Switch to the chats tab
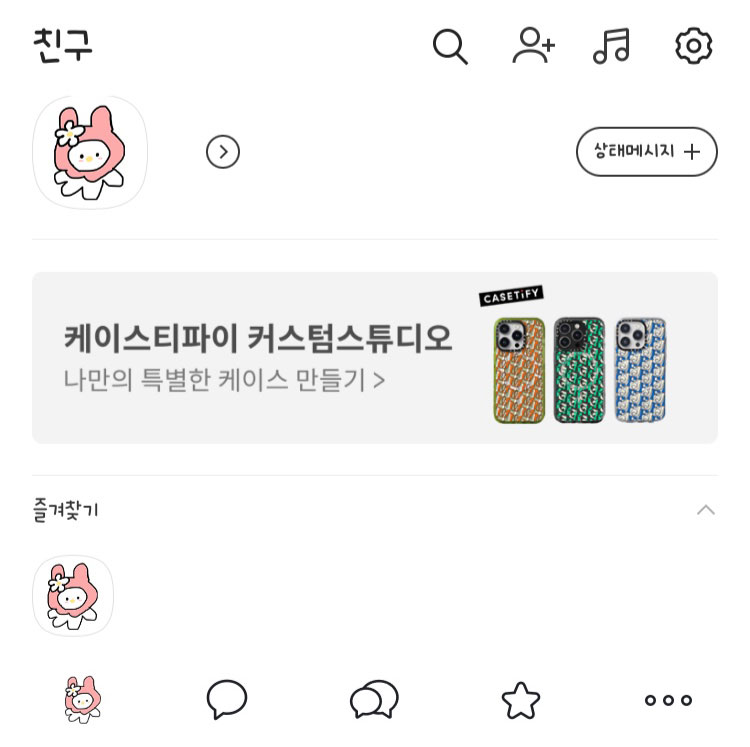 point(227,699)
